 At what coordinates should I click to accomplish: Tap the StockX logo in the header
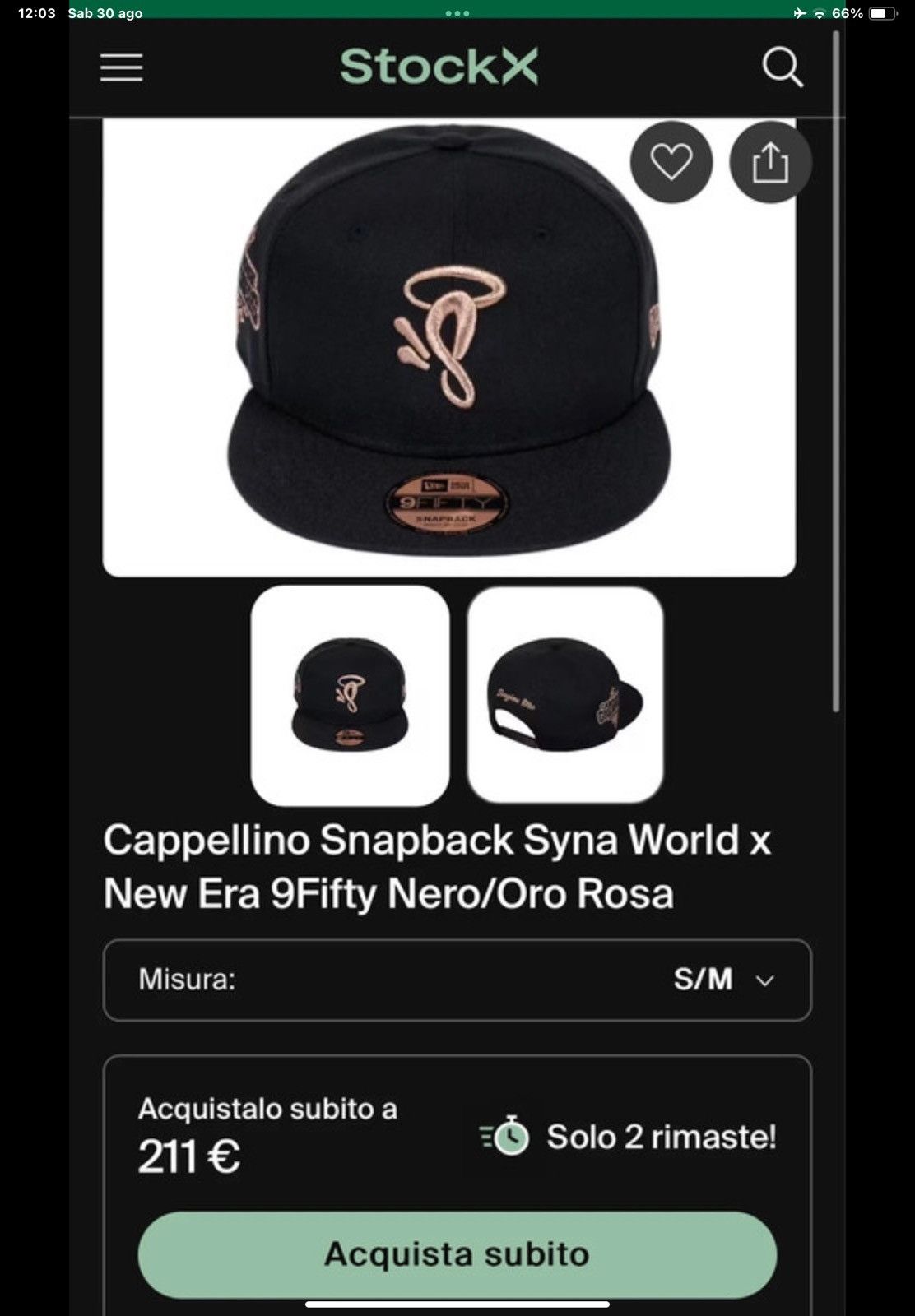441,69
